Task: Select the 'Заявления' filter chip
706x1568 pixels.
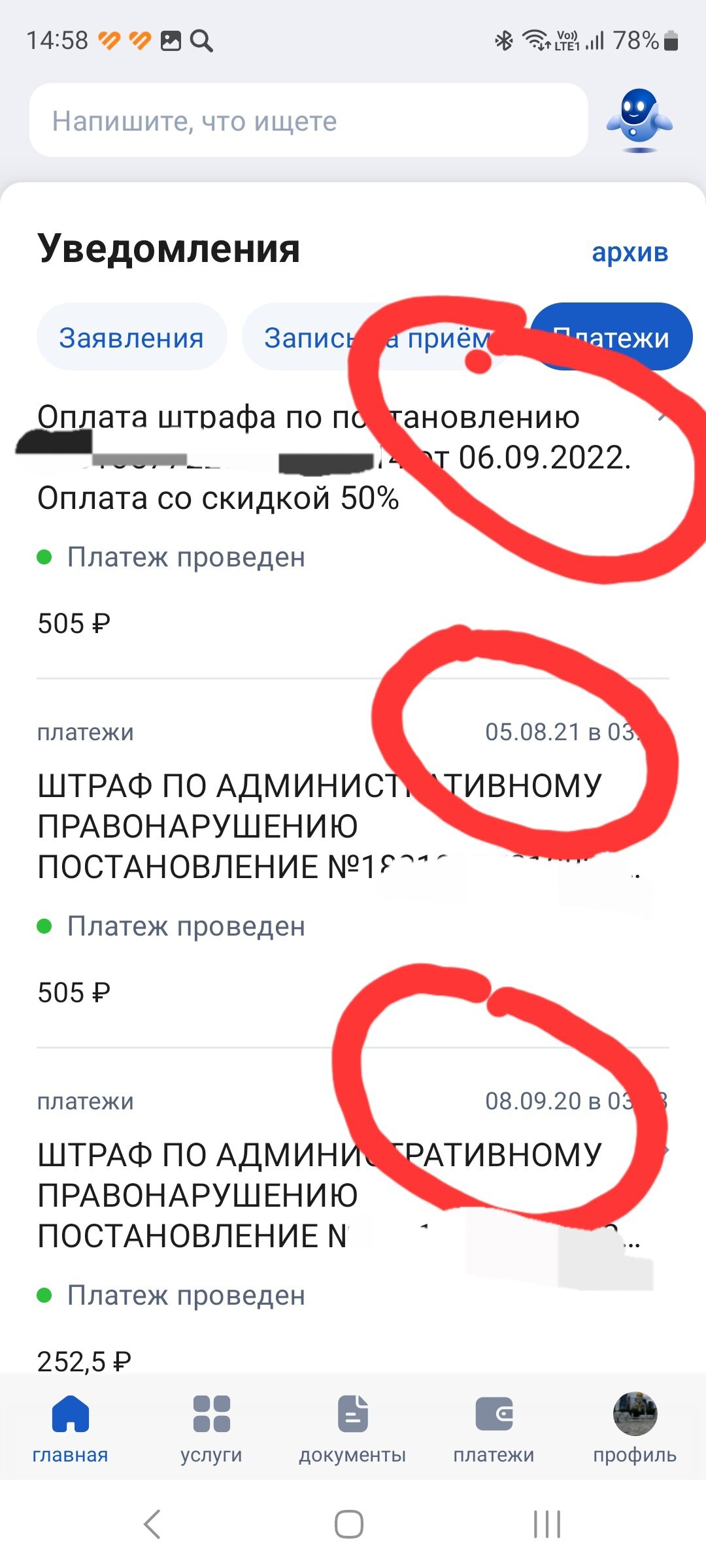Action: (131, 337)
